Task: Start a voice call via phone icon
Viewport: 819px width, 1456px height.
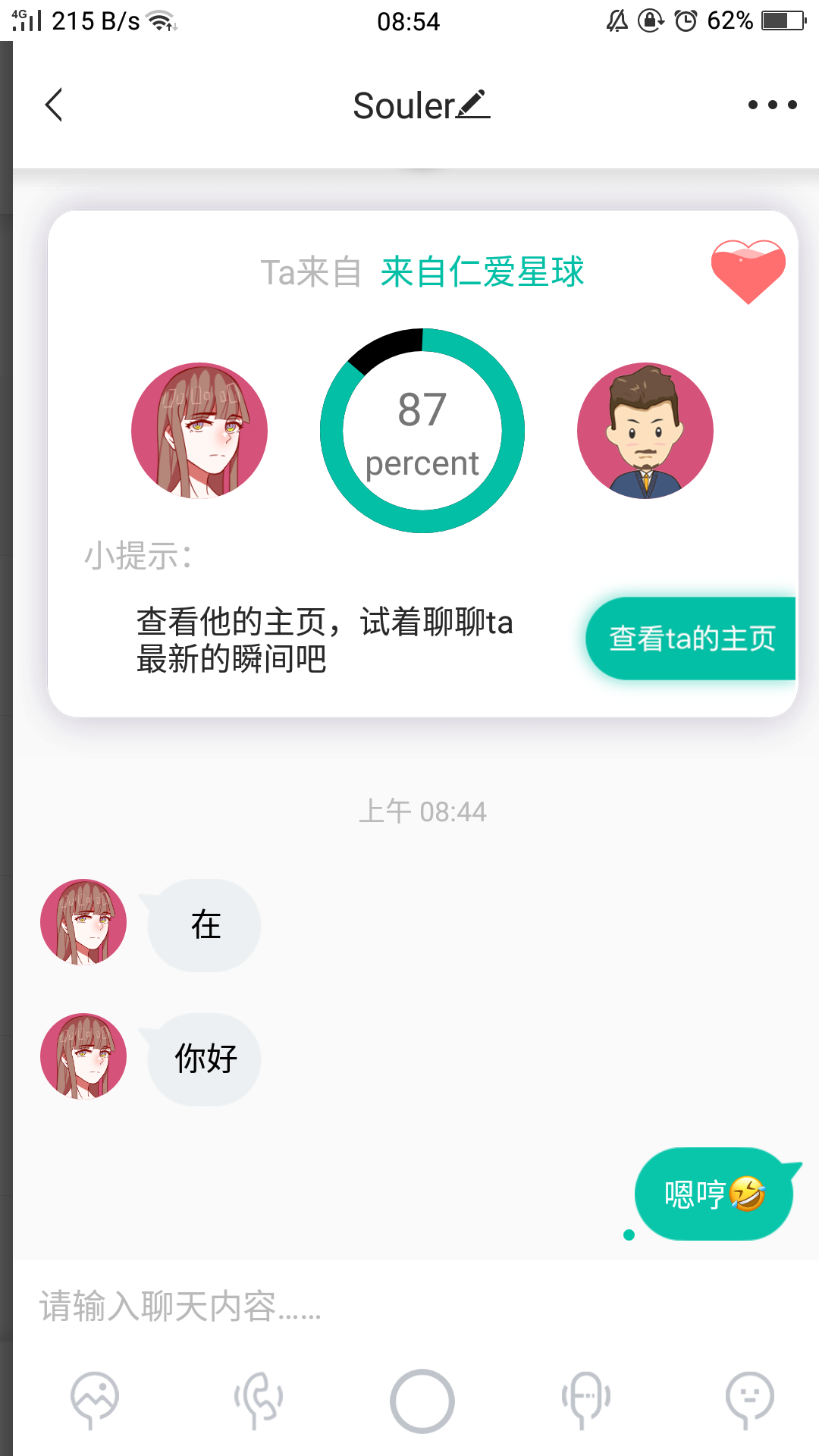Action: (259, 1400)
